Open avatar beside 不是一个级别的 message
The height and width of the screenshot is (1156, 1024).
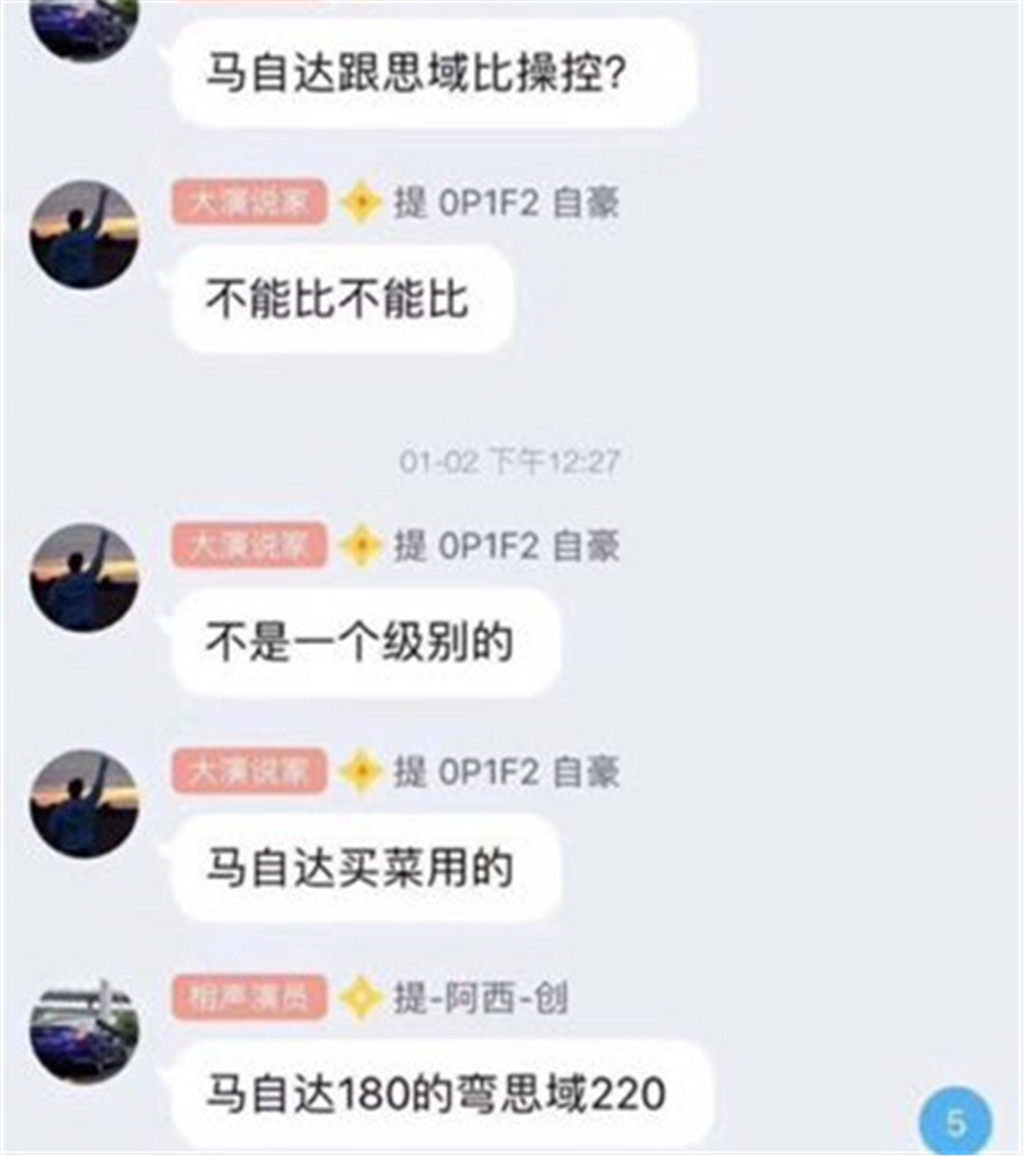coord(84,578)
